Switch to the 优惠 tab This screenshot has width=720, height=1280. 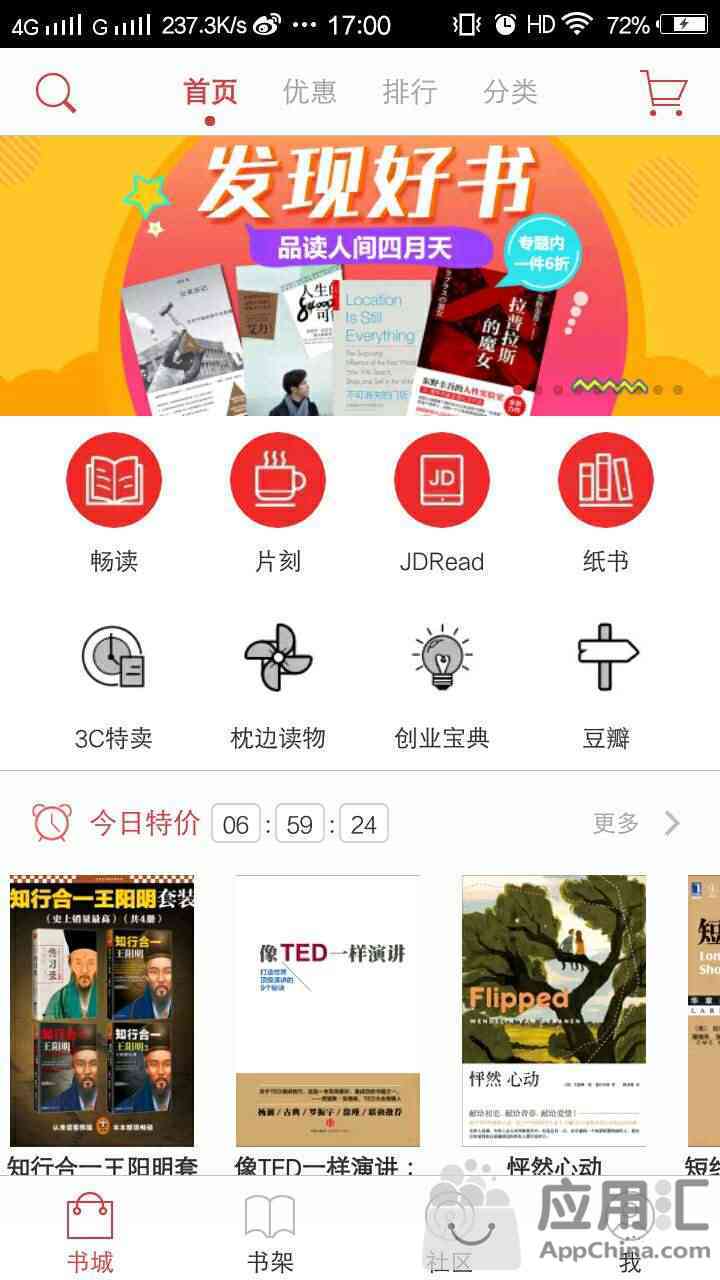pos(309,92)
